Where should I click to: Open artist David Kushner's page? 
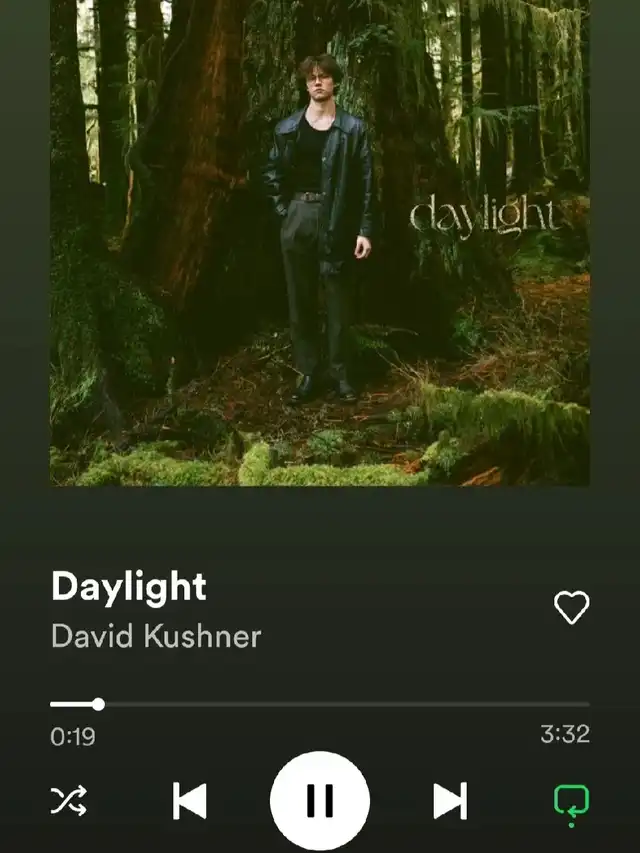click(x=155, y=637)
